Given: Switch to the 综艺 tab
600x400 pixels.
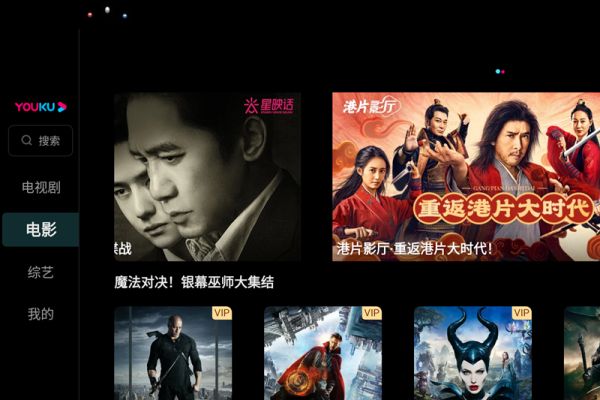Looking at the screenshot, I should click(x=40, y=272).
